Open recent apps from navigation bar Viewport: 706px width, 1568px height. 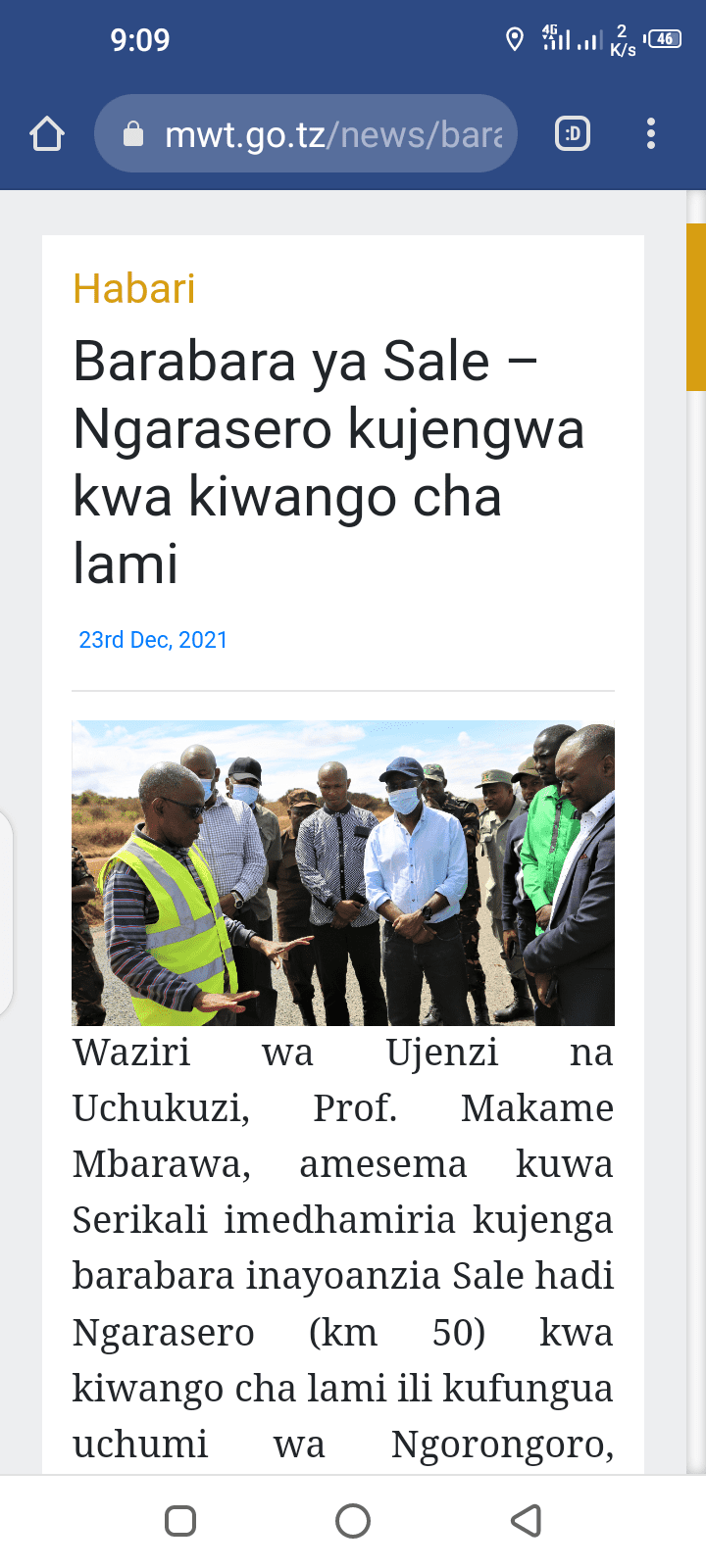(180, 1521)
